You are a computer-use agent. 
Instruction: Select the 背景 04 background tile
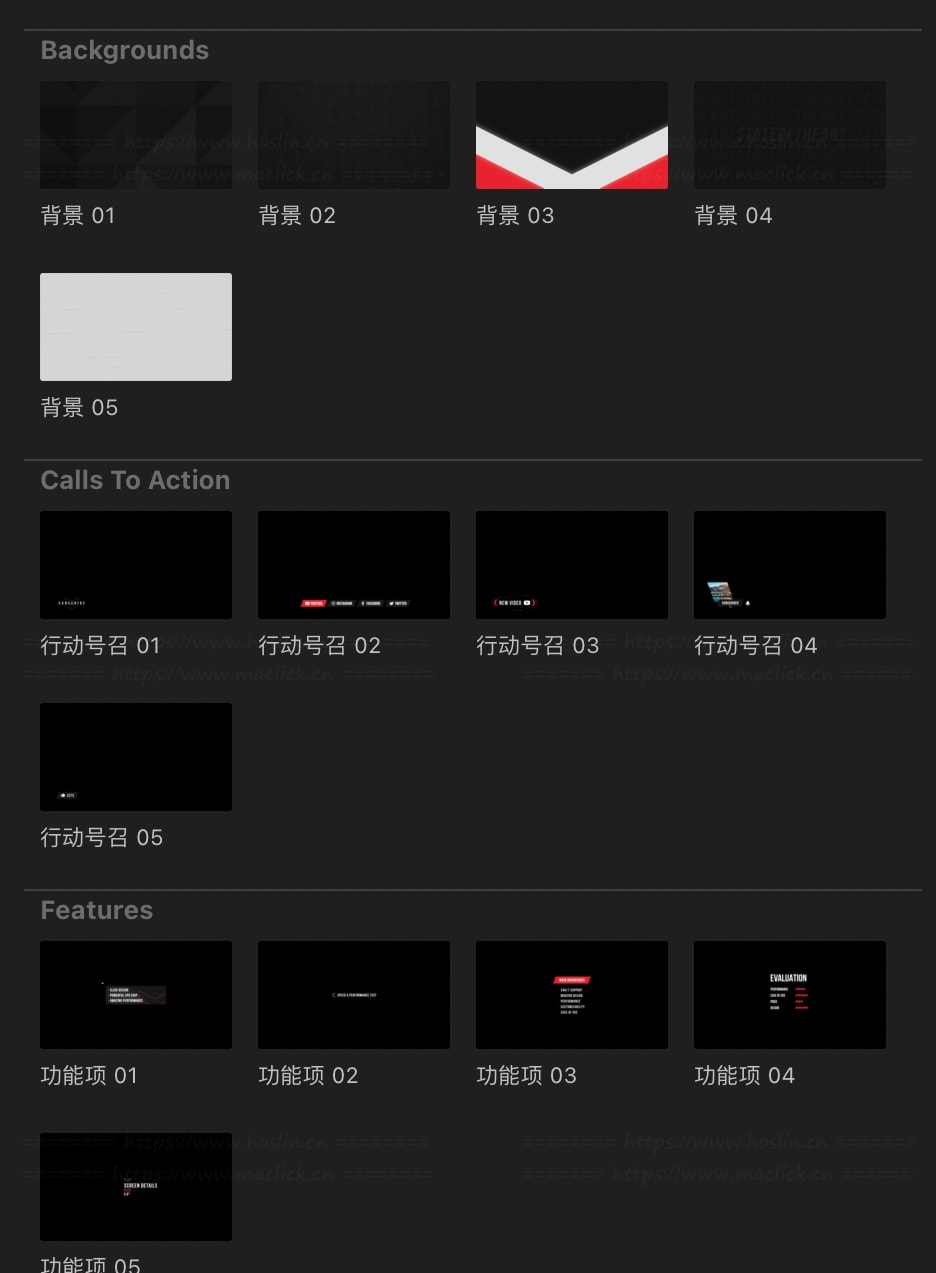(x=790, y=135)
